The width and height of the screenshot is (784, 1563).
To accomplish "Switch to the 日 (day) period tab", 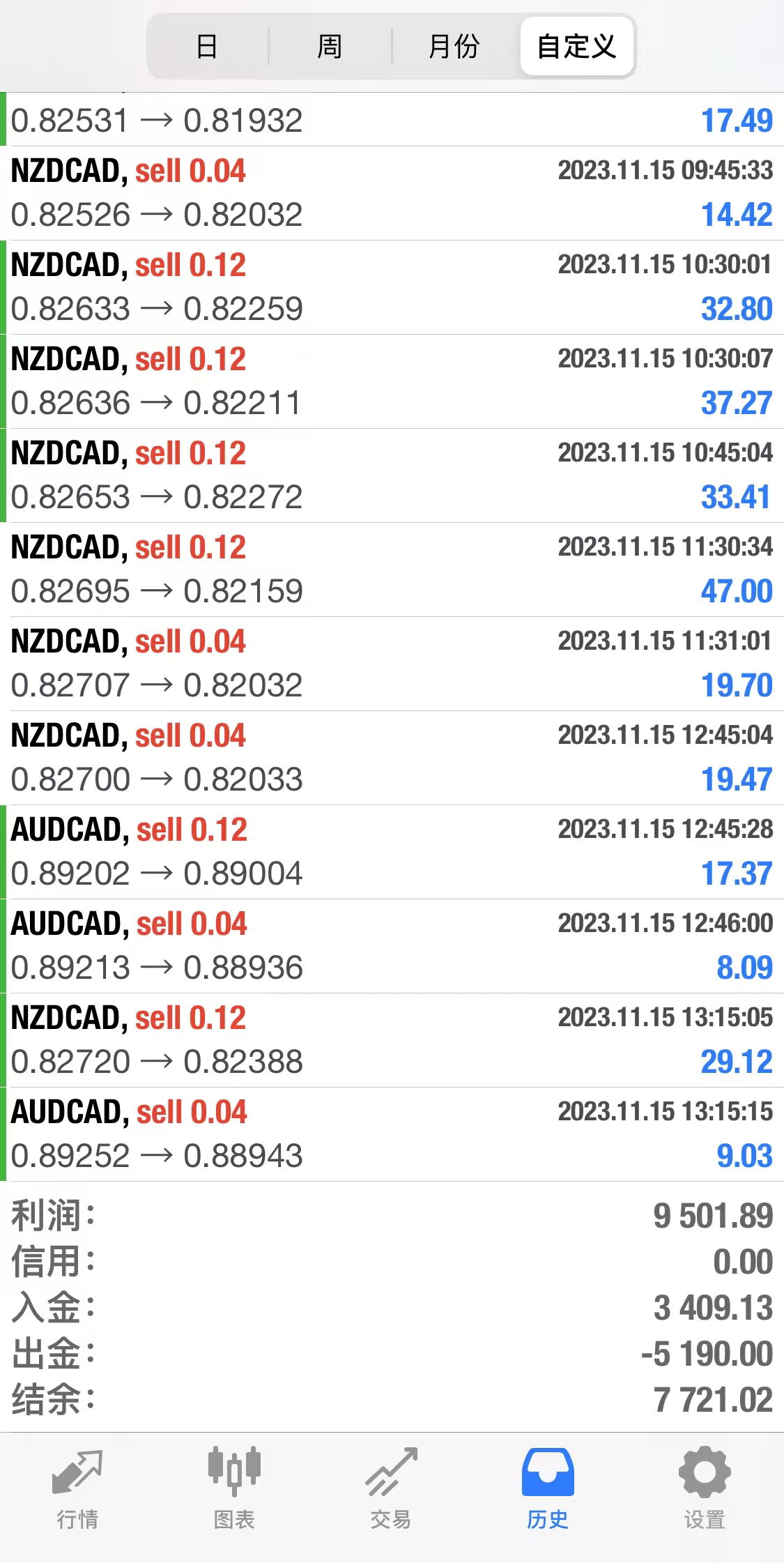I will tap(207, 47).
